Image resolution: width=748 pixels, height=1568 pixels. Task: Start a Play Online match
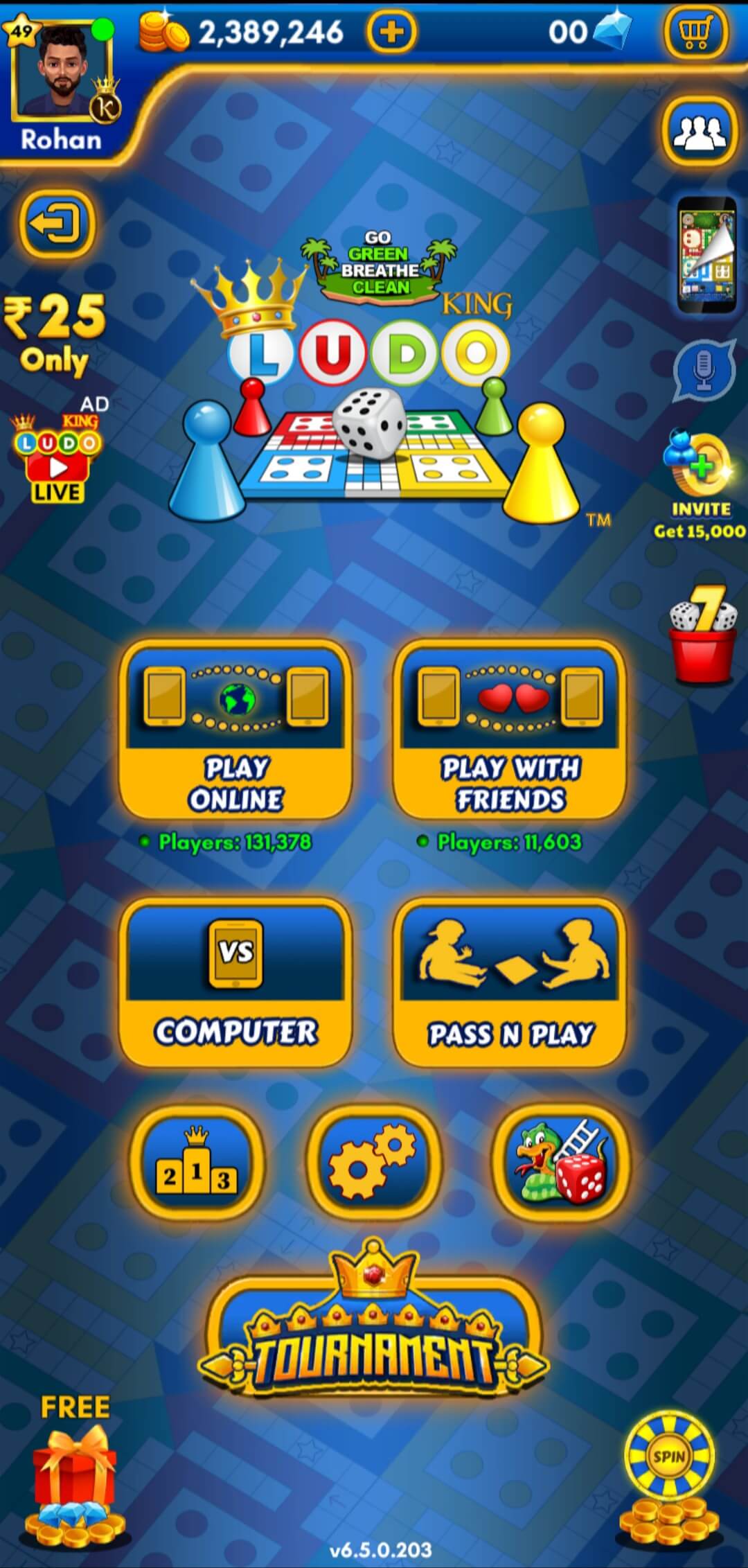click(235, 730)
